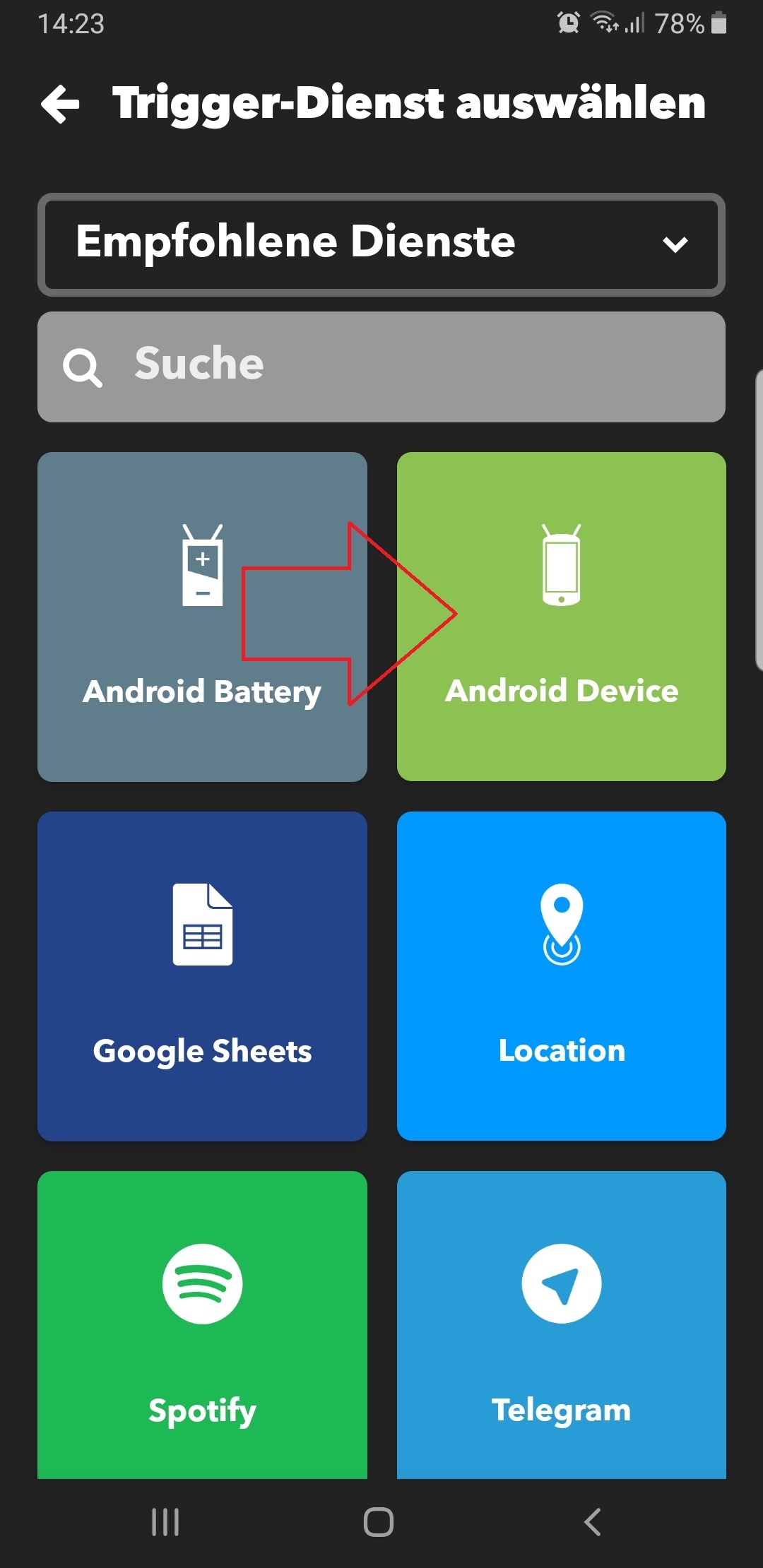Screen dimensions: 763x1568
Task: Tap the Suche search field
Action: click(381, 367)
